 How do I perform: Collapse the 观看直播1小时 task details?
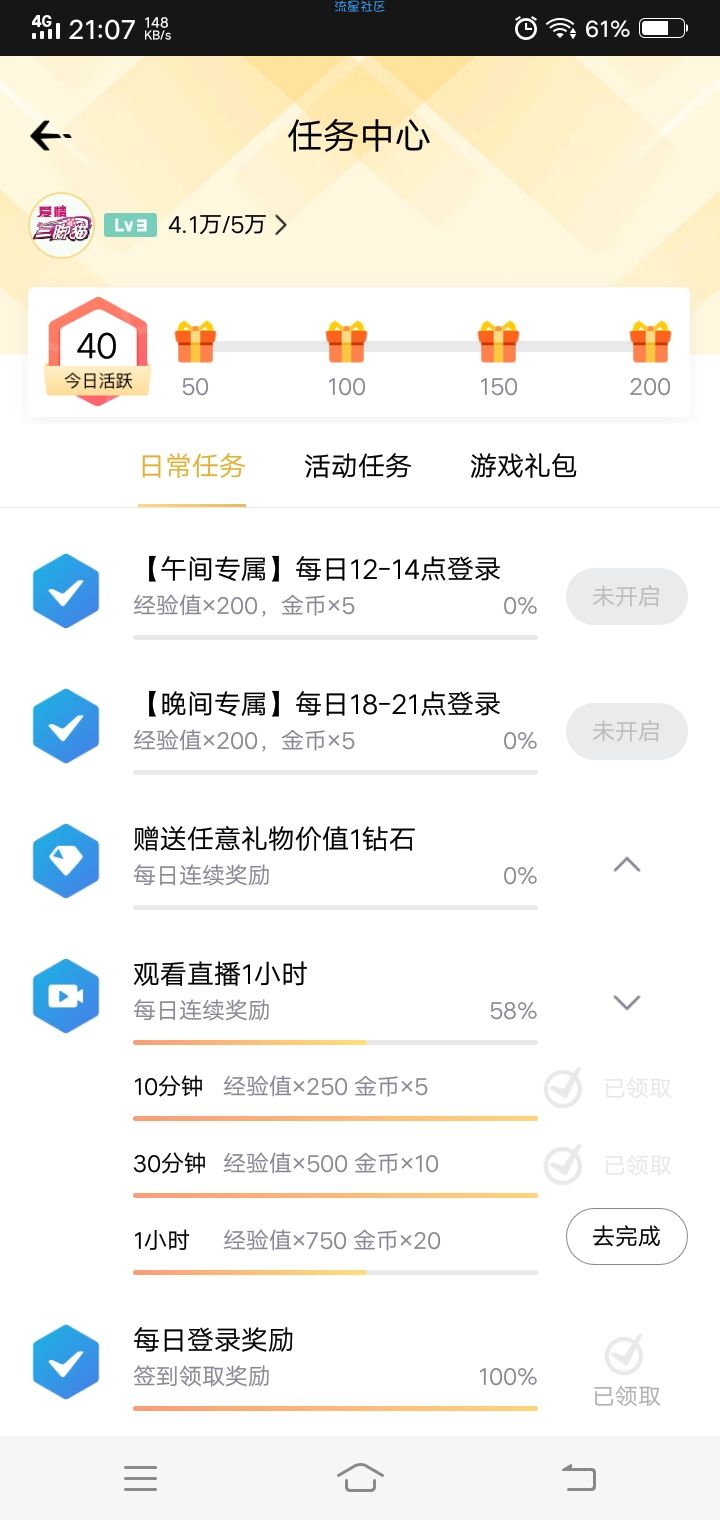[x=627, y=1002]
